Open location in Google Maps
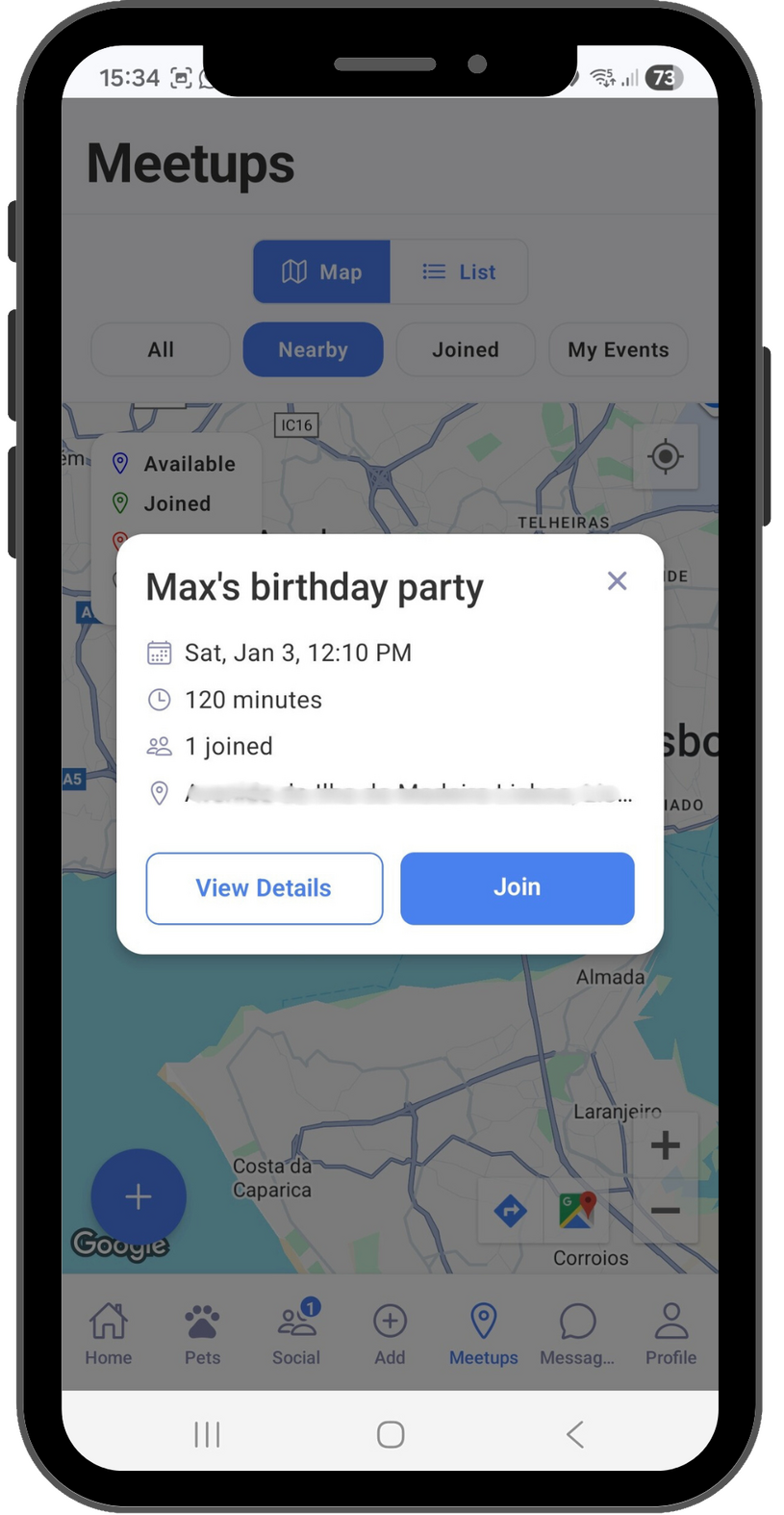 pyautogui.click(x=576, y=1210)
